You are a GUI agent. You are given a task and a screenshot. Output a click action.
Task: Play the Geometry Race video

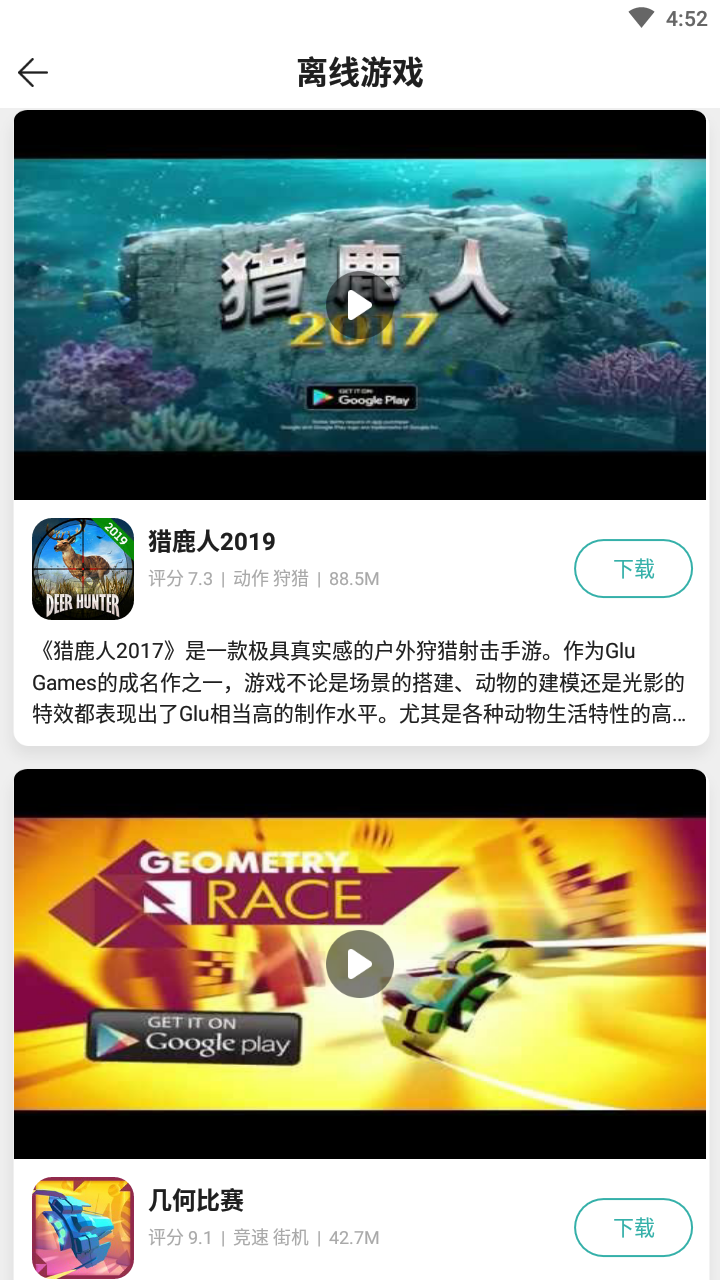pyautogui.click(x=360, y=964)
